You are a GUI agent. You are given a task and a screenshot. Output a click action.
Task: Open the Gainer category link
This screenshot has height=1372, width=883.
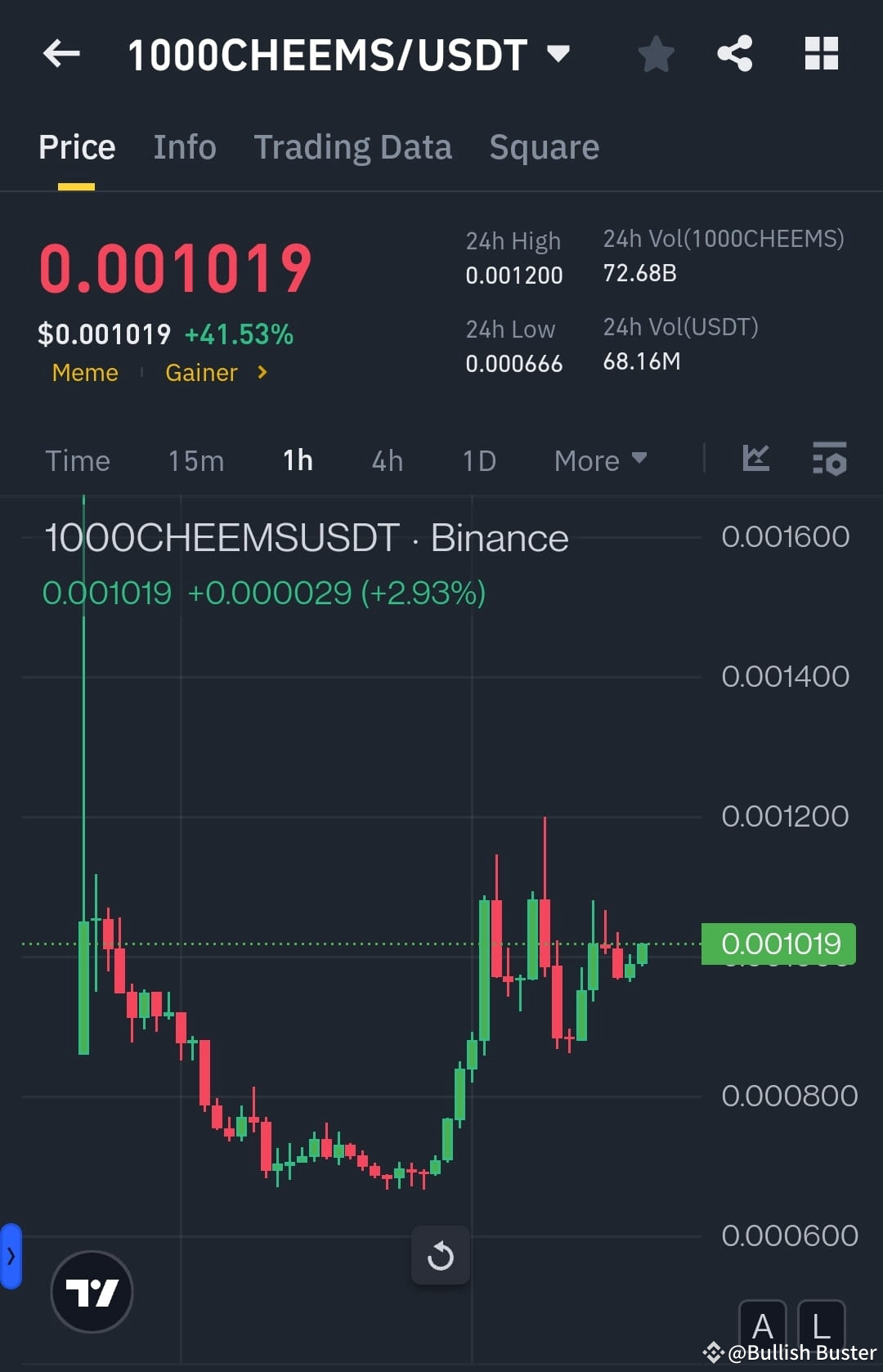pos(202,372)
